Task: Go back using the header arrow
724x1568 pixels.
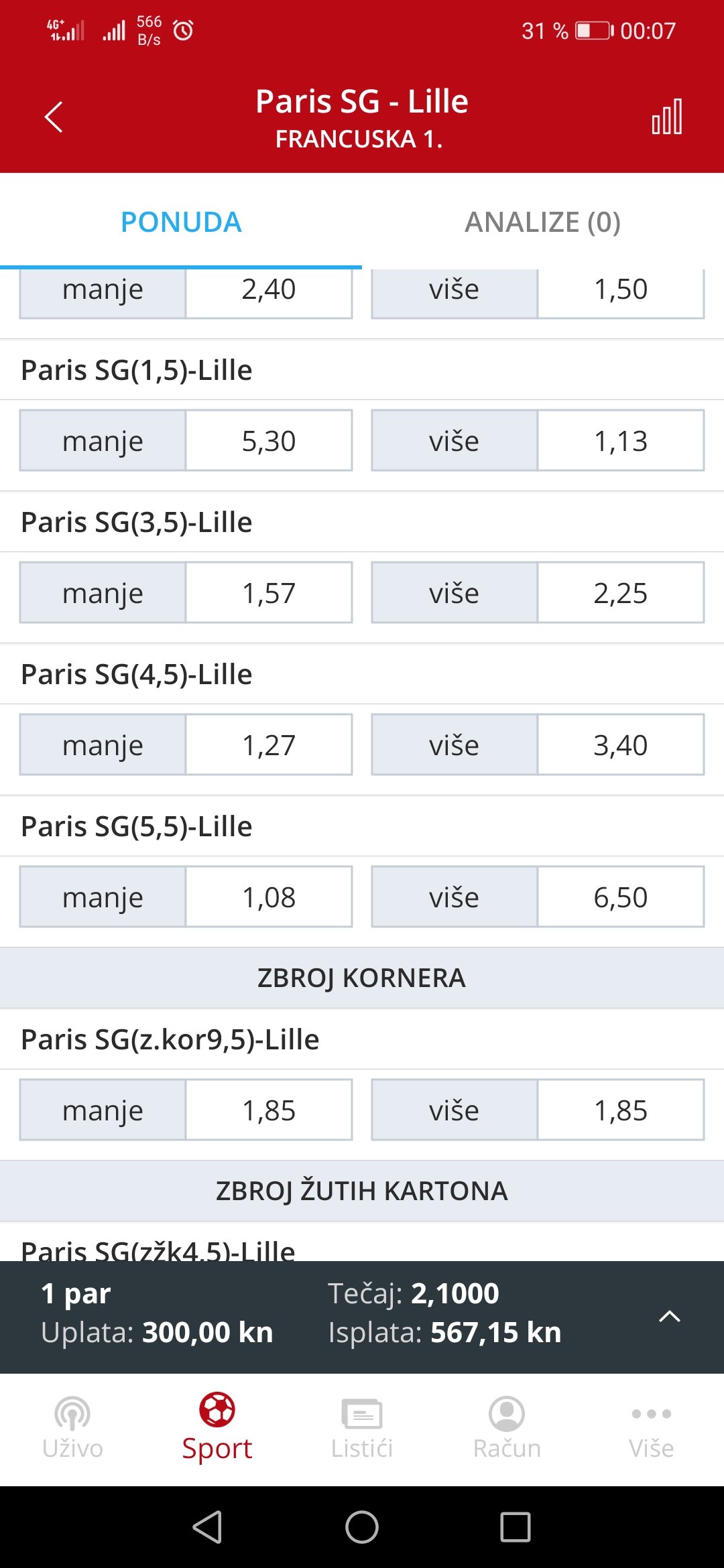Action: tap(54, 117)
